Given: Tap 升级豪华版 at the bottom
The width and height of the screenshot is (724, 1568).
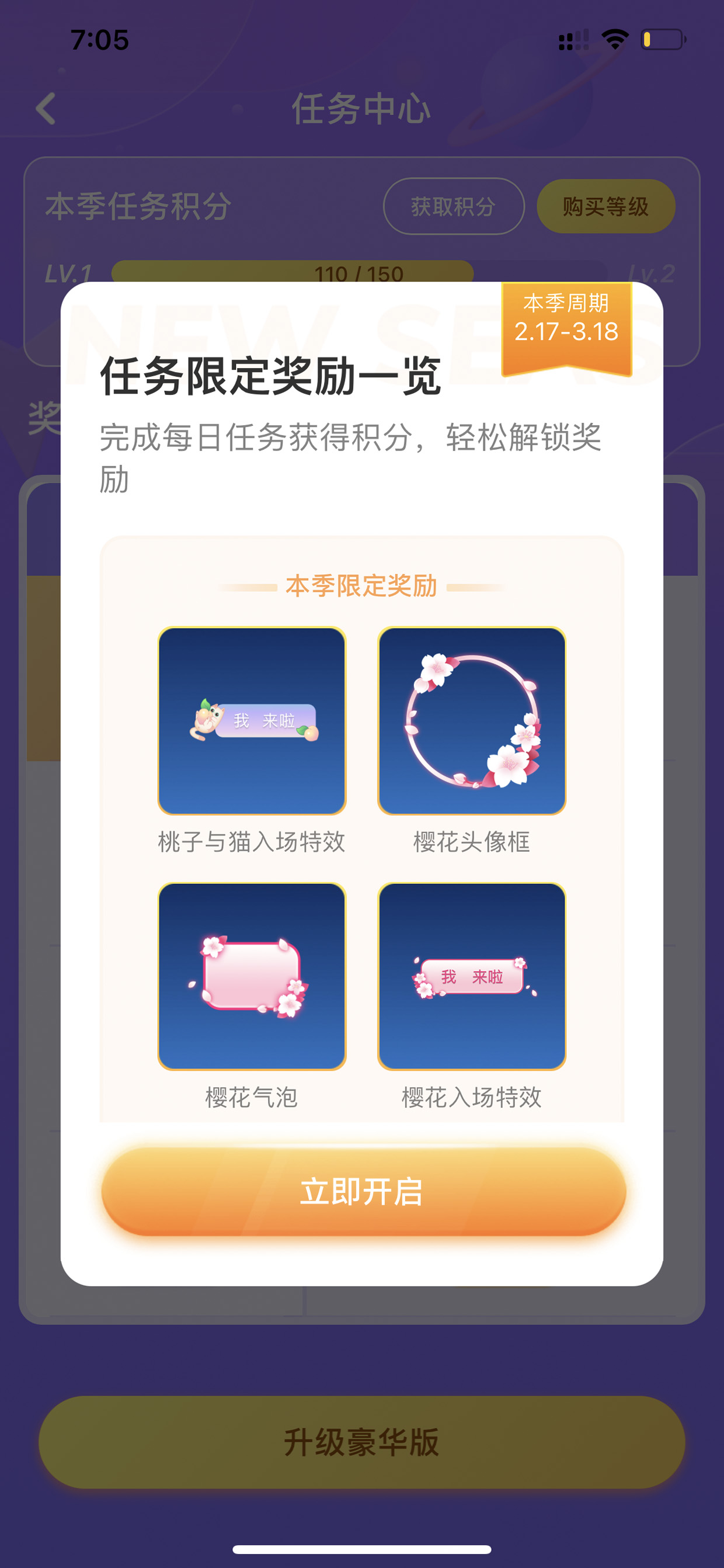Looking at the screenshot, I should coord(361,1442).
